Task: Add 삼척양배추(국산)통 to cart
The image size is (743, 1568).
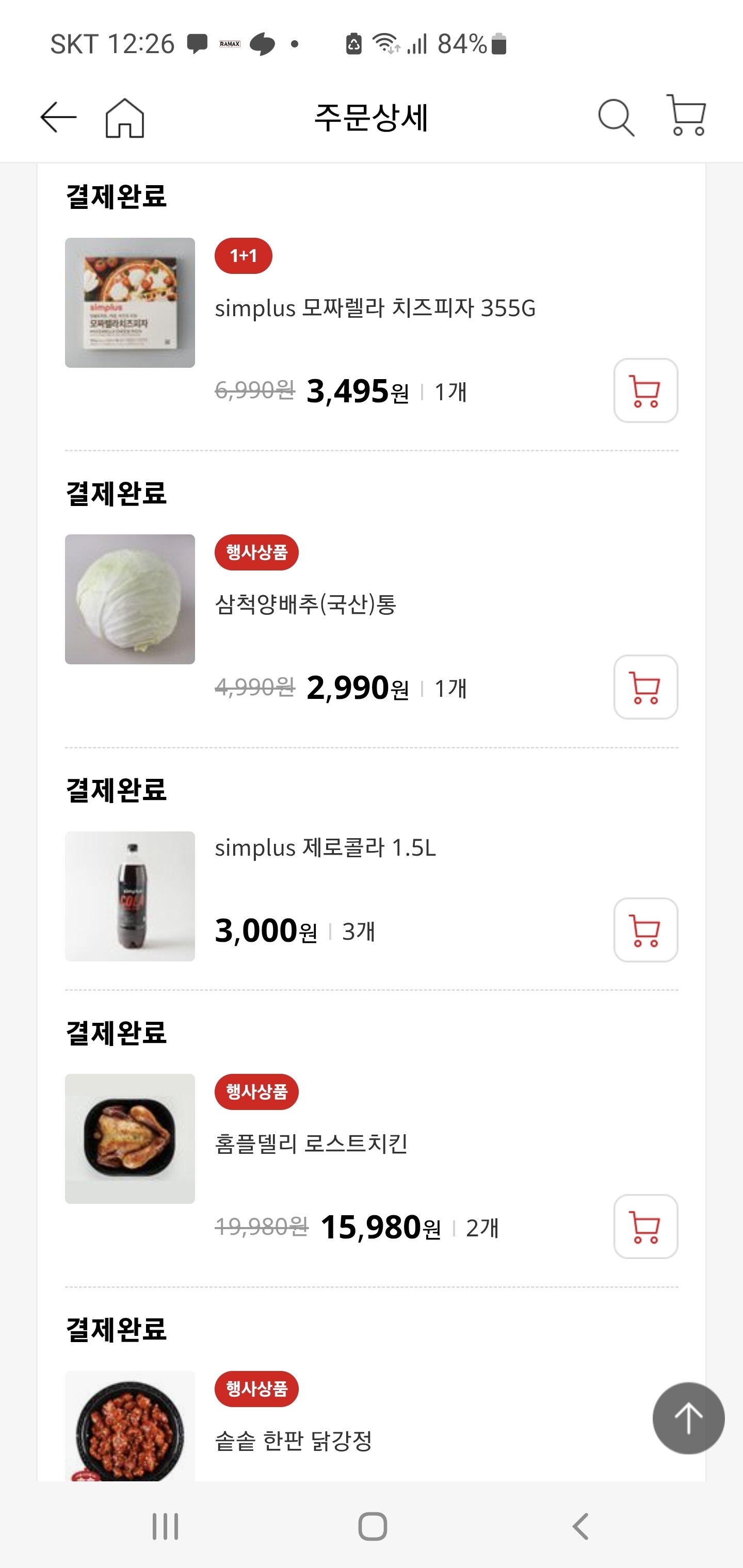Action: 645,687
